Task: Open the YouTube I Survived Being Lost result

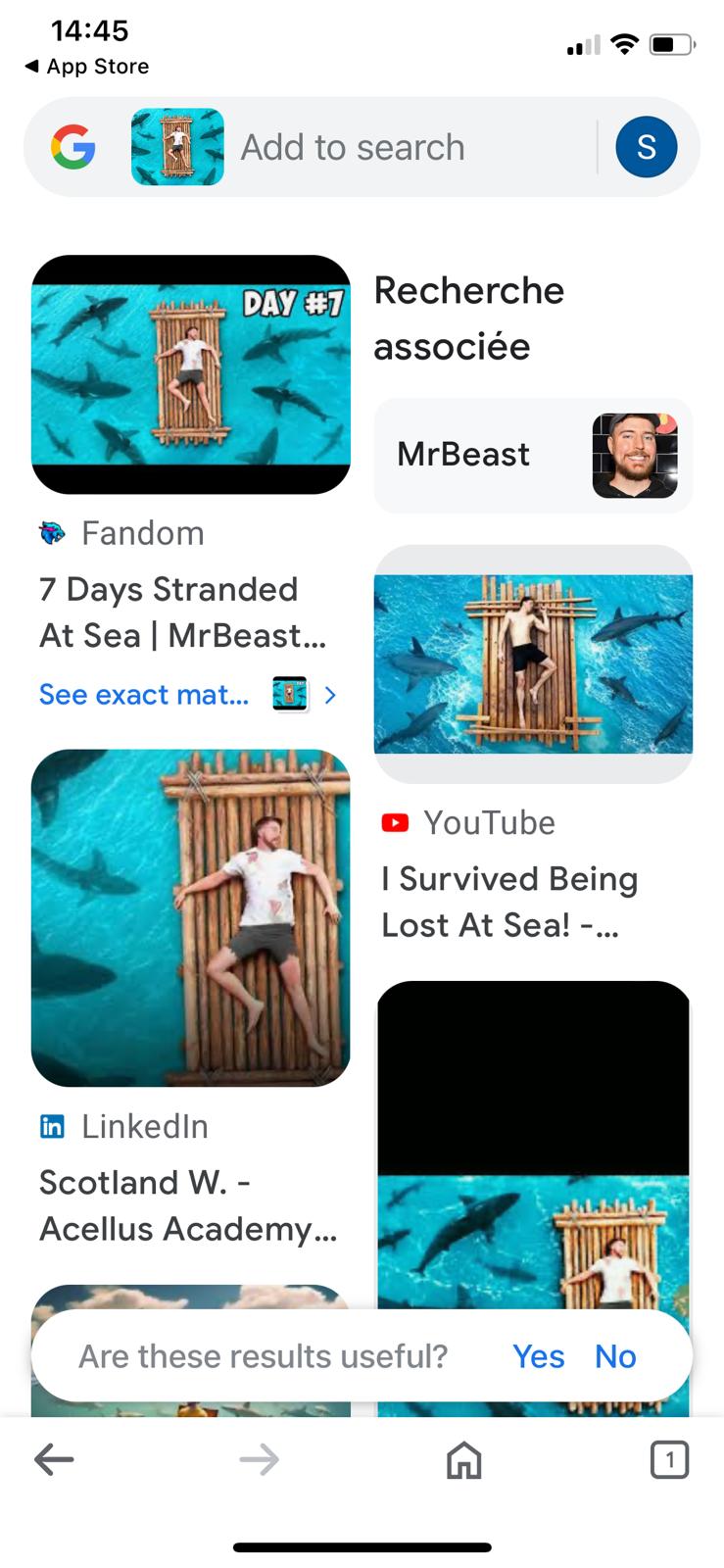Action: [x=509, y=902]
